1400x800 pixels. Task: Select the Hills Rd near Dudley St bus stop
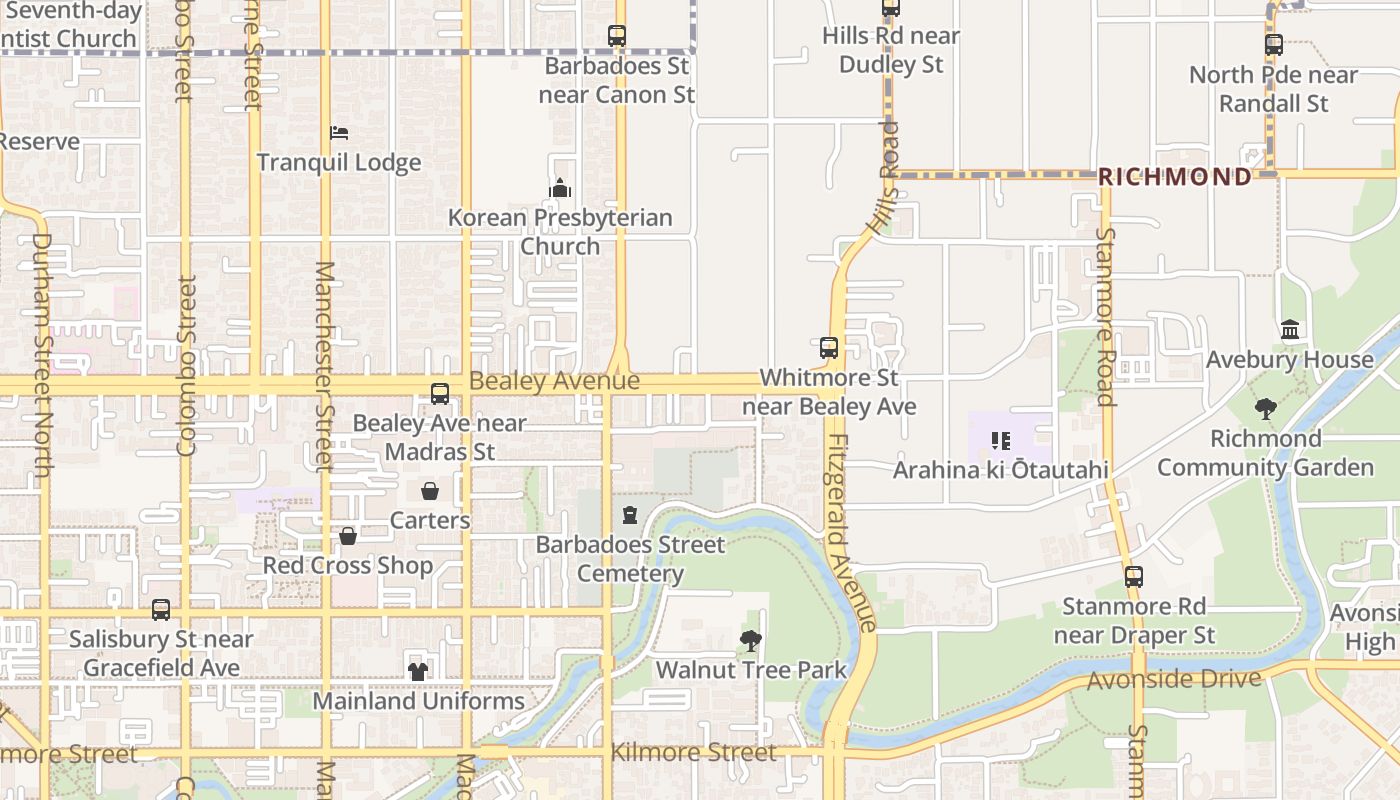pyautogui.click(x=890, y=8)
